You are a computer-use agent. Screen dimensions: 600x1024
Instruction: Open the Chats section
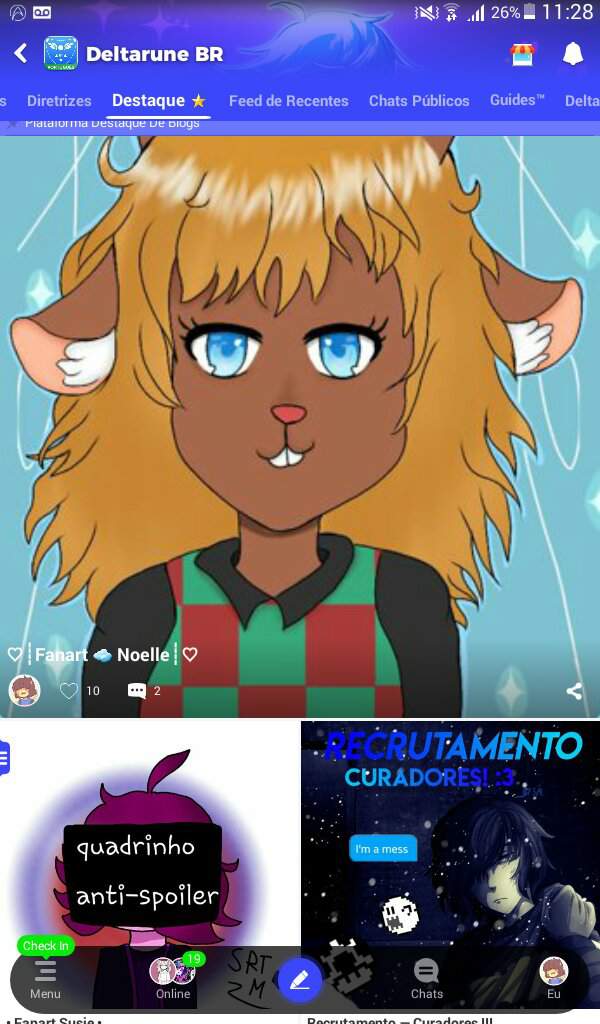pyautogui.click(x=427, y=977)
